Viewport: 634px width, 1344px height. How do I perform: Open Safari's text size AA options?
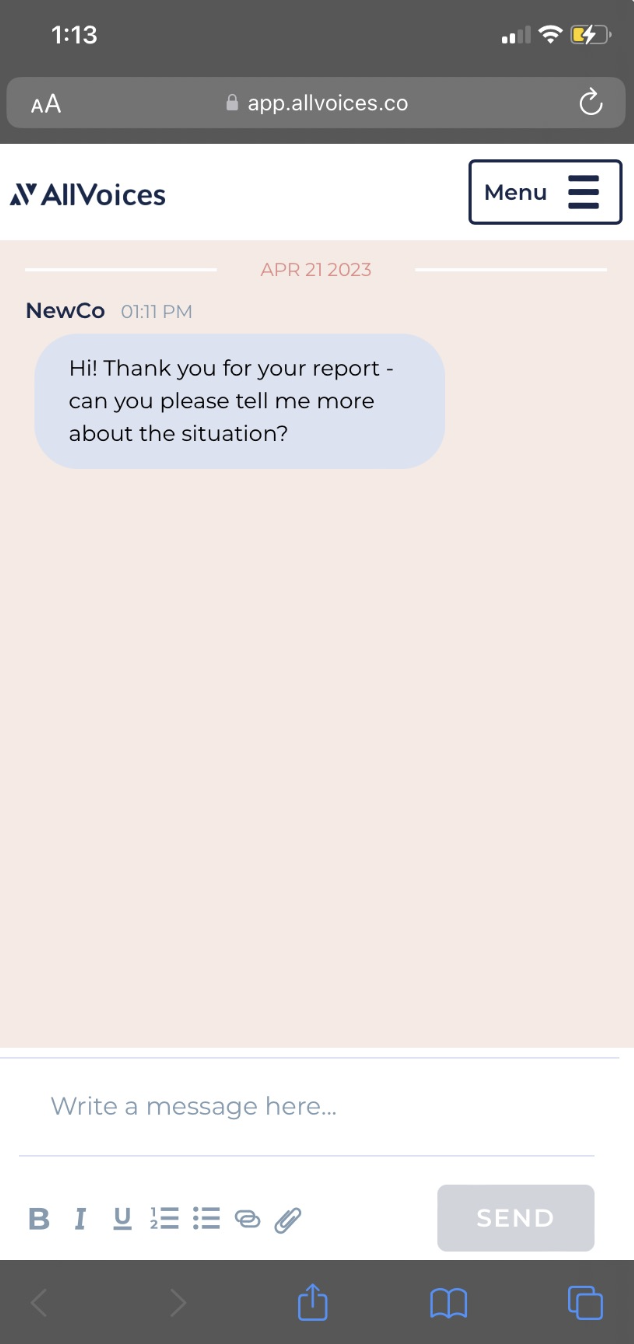[x=45, y=103]
